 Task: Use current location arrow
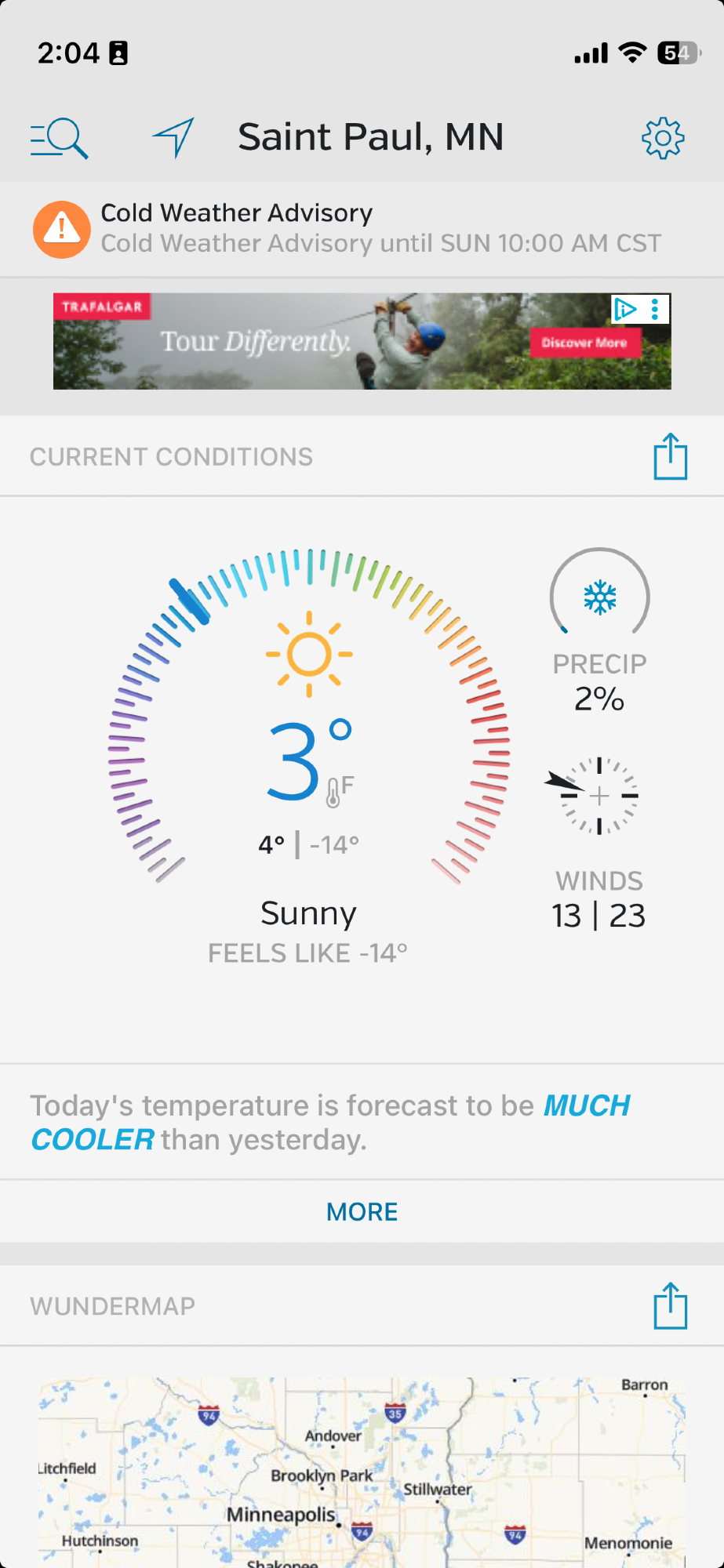pyautogui.click(x=173, y=138)
